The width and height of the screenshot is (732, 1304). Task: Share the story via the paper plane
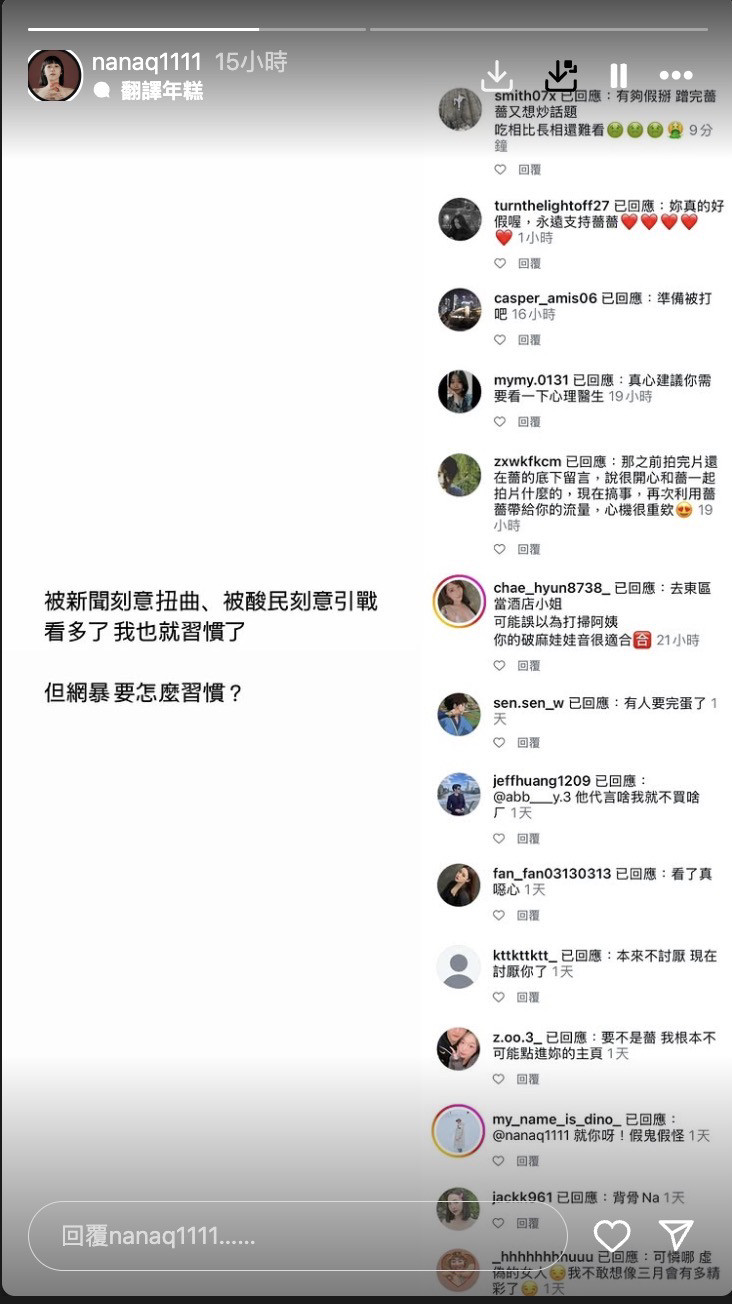(x=676, y=1236)
